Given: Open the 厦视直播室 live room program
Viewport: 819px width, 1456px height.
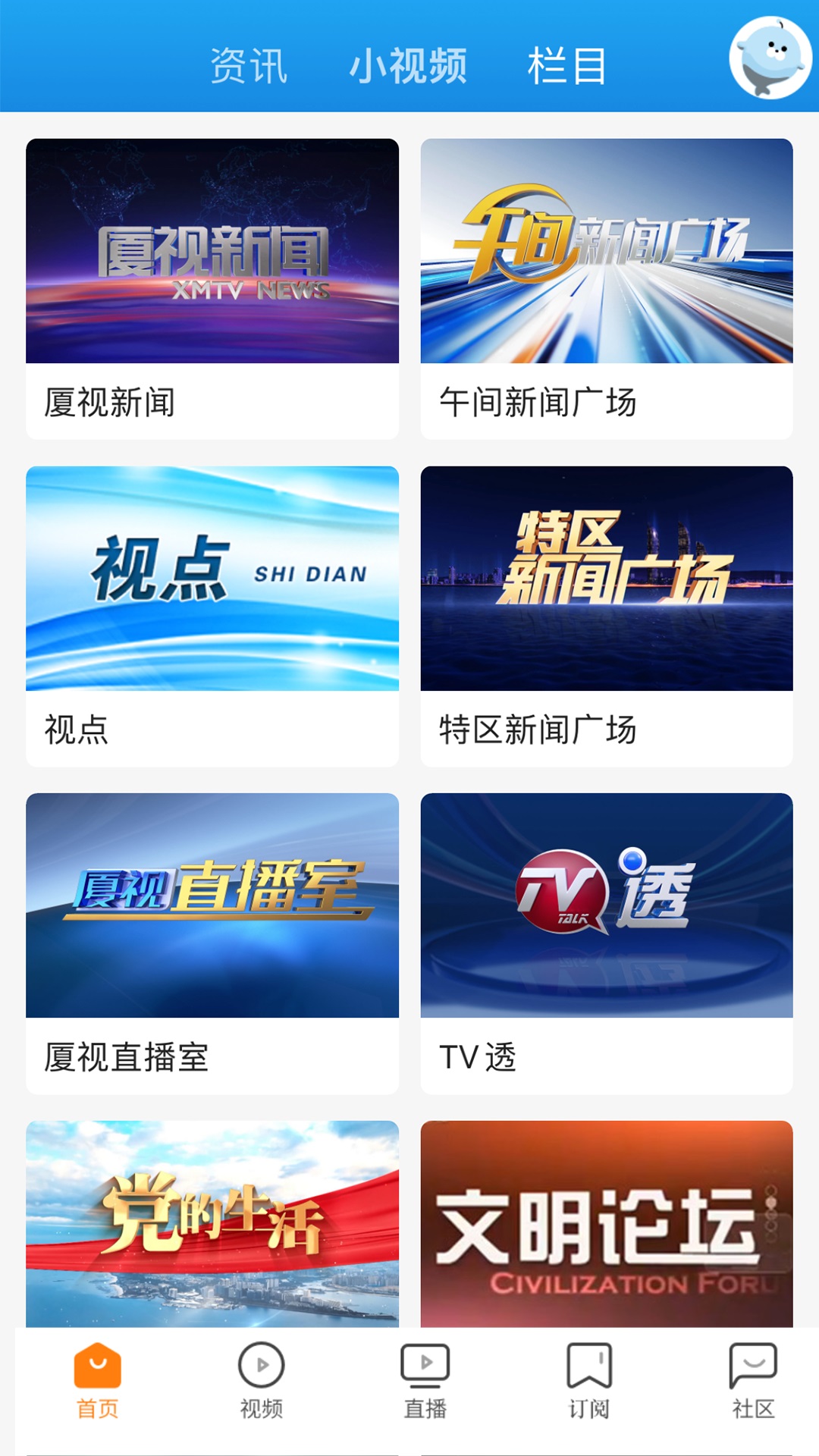Looking at the screenshot, I should click(212, 906).
